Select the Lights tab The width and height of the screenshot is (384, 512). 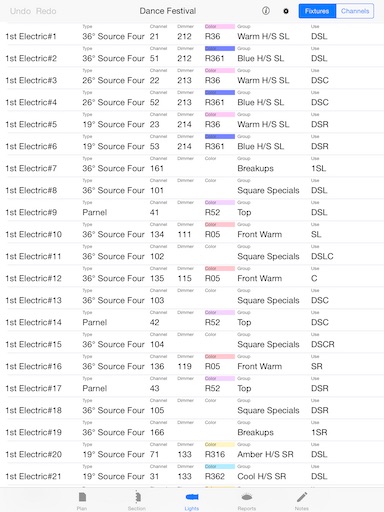click(x=192, y=501)
